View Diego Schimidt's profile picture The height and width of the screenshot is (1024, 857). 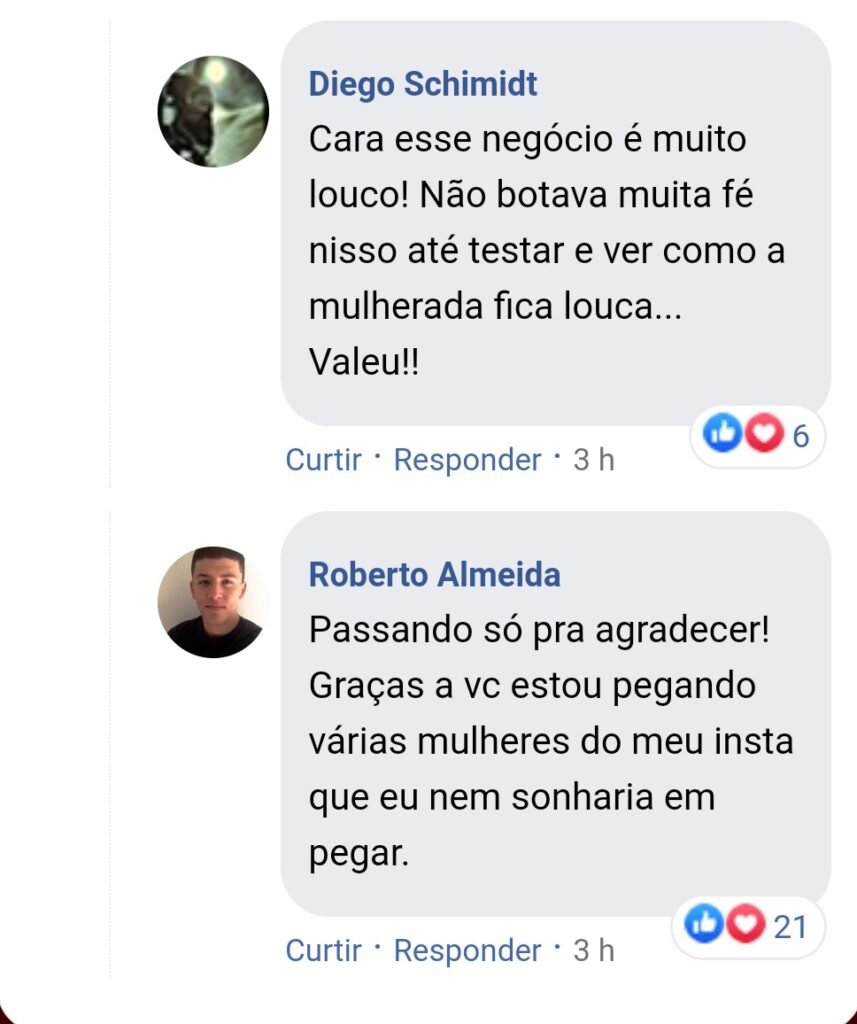[x=213, y=111]
